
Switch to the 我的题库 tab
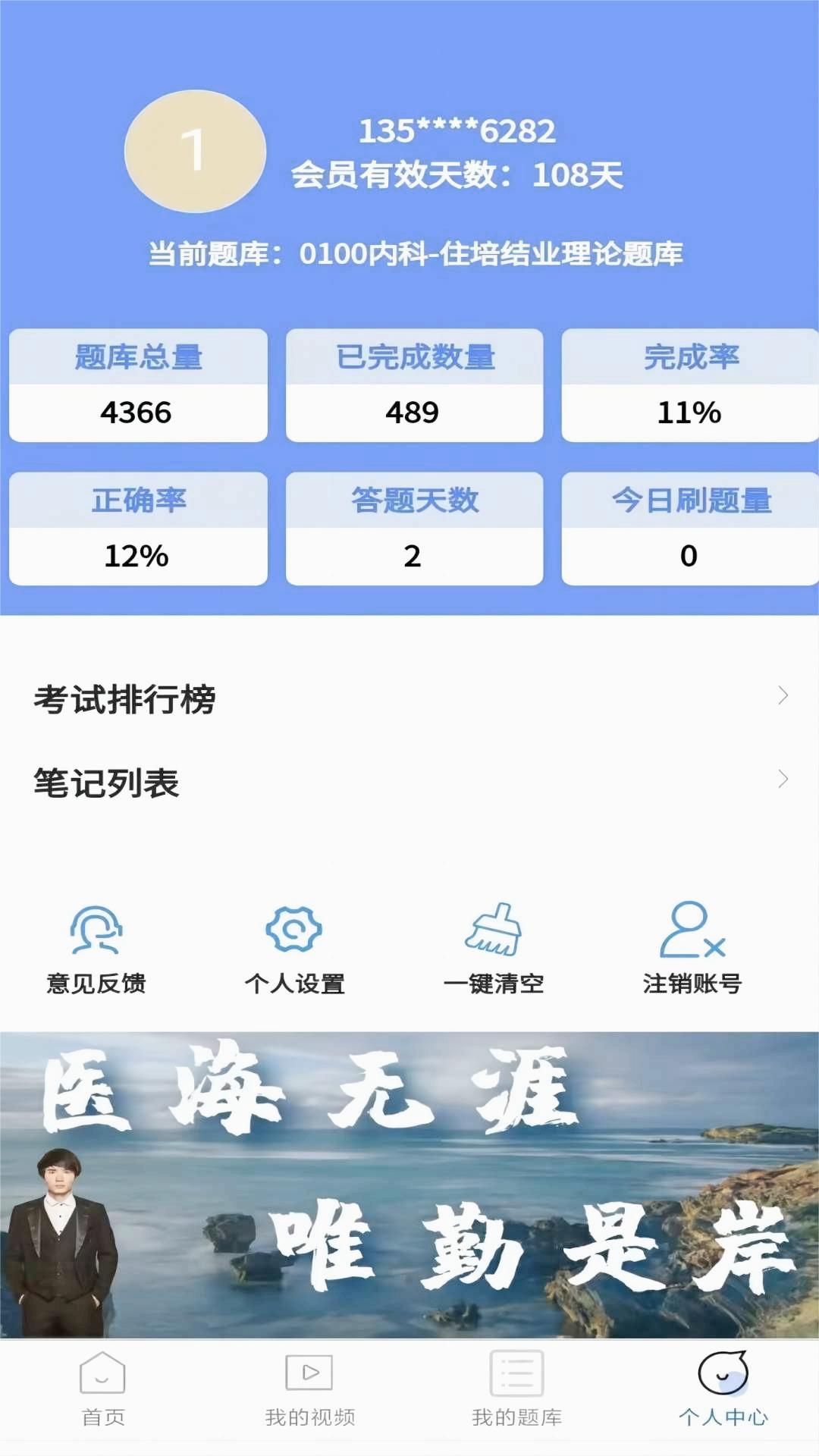516,1389
